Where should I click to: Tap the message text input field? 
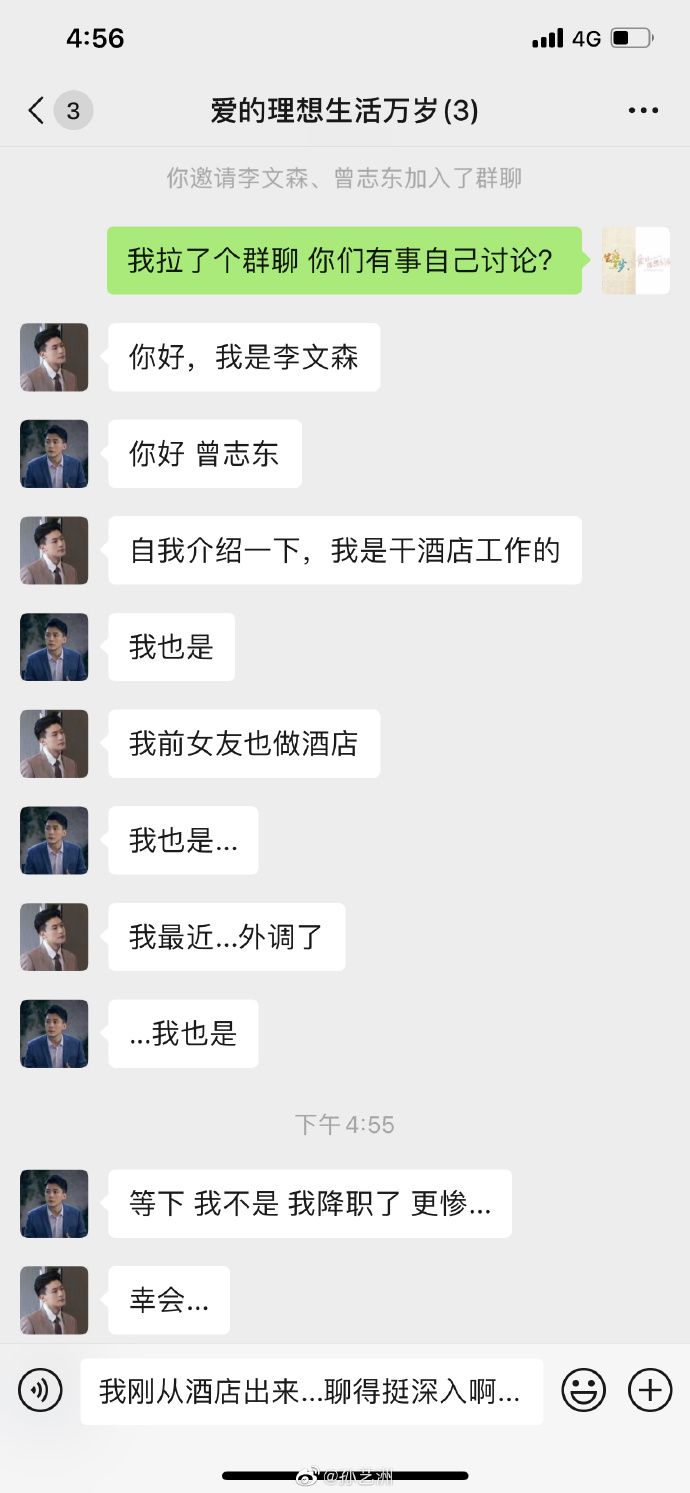point(311,1391)
